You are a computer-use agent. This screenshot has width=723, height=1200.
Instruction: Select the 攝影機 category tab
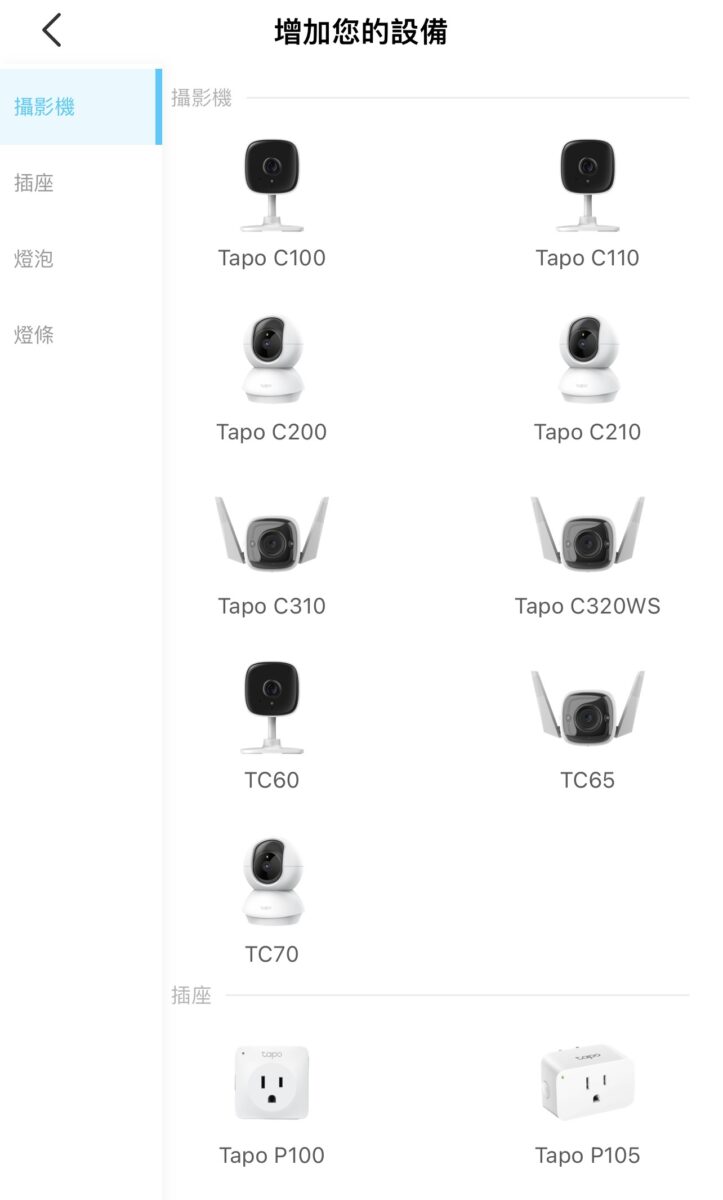45,107
